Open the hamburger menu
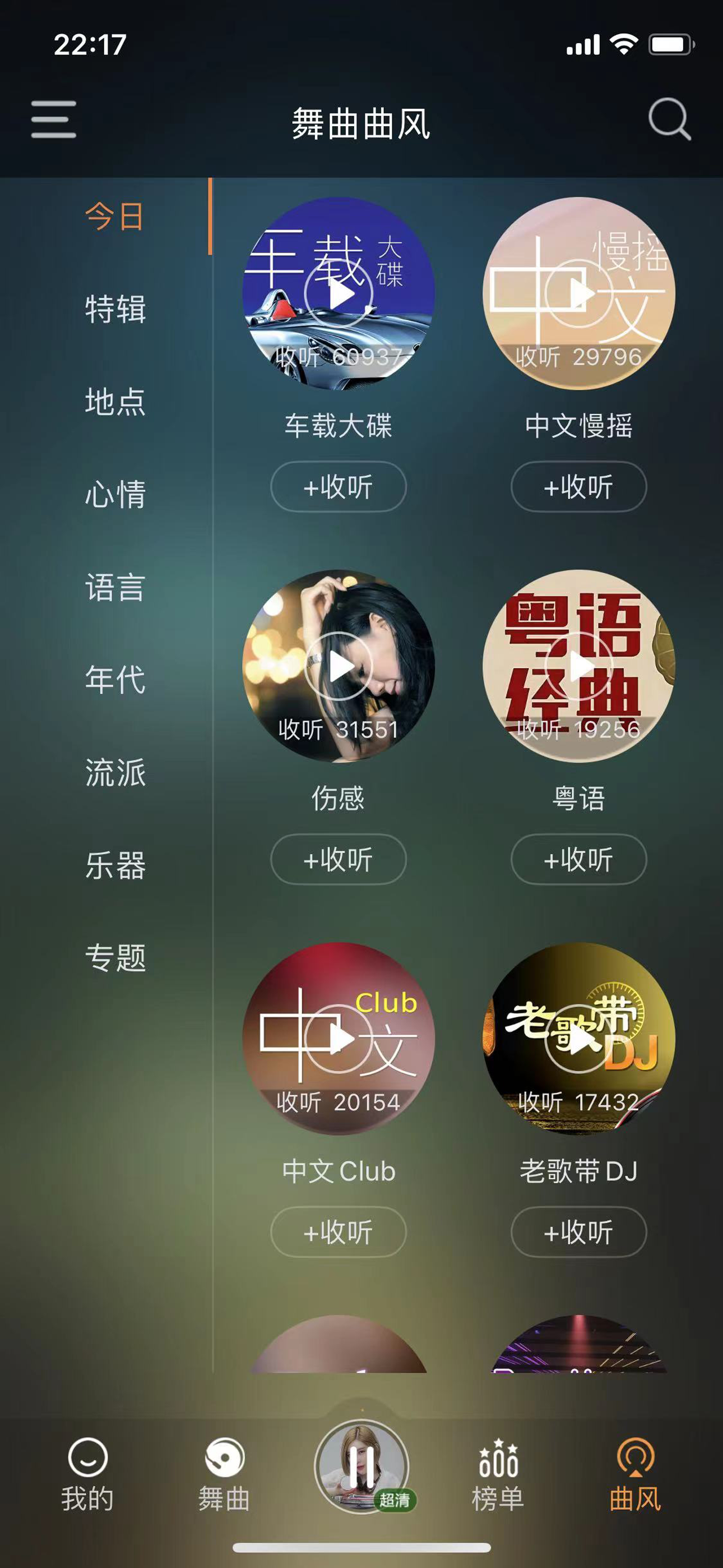723x1568 pixels. 52,119
